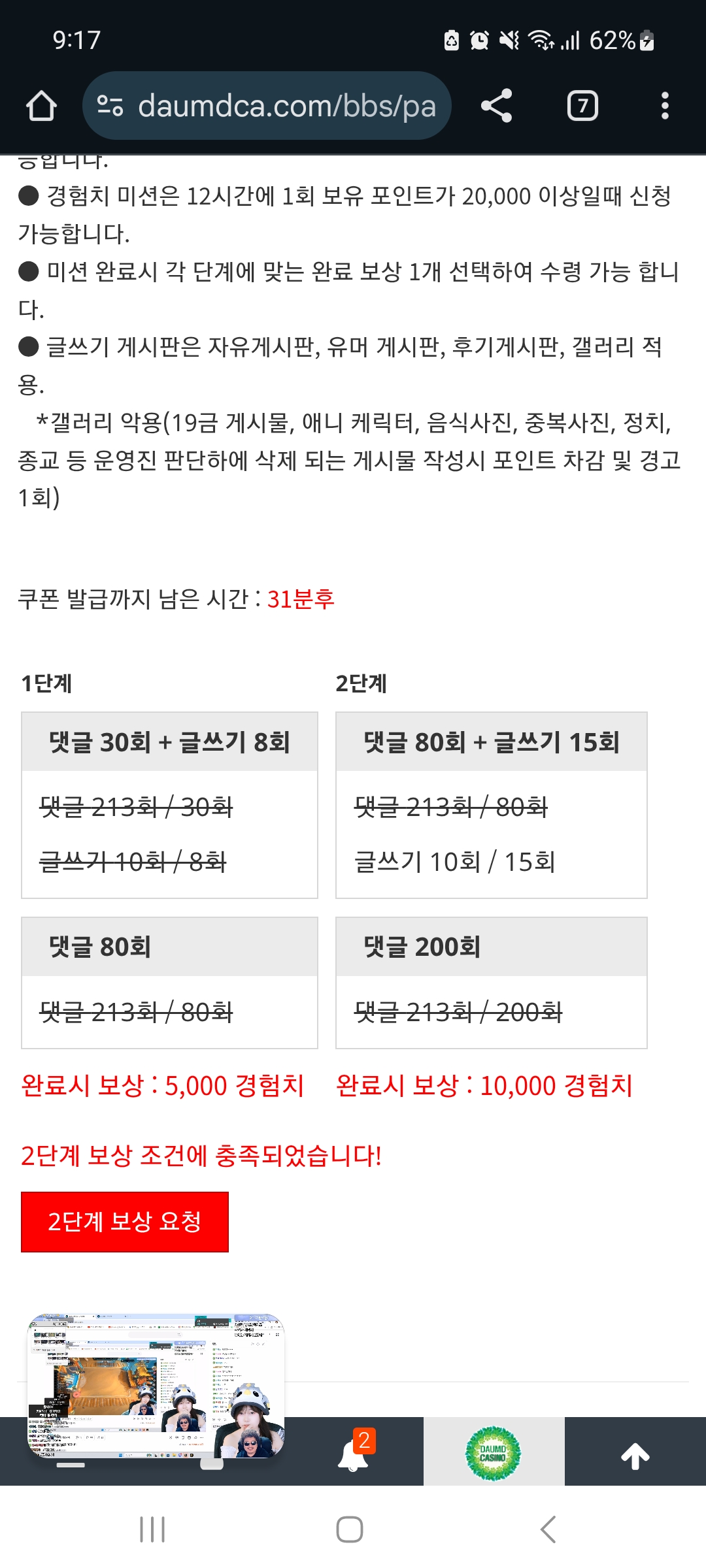Open the notifications bell with 2 alerts

[x=354, y=1453]
